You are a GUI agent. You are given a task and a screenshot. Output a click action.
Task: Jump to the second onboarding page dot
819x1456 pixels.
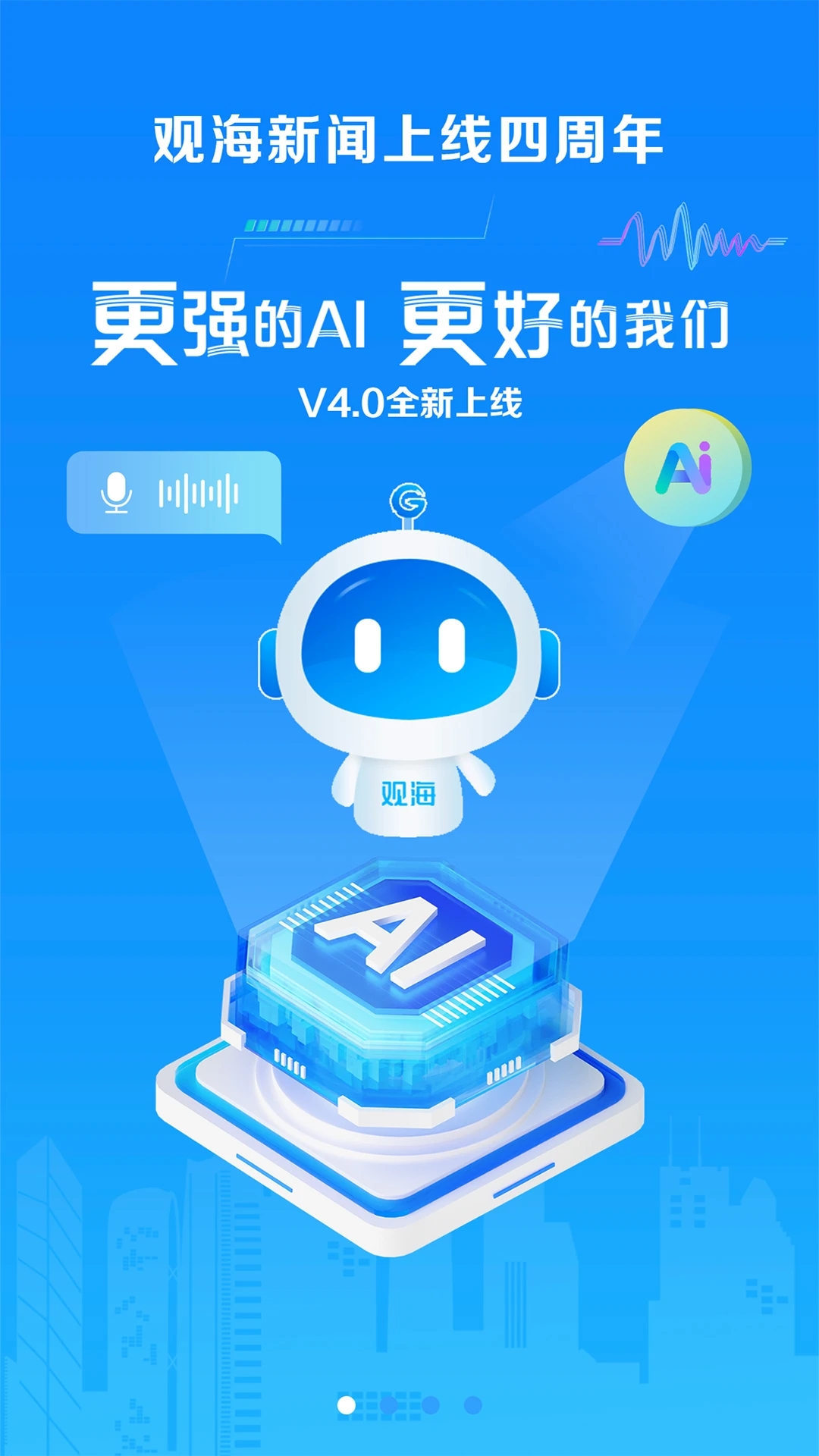pos(389,1405)
